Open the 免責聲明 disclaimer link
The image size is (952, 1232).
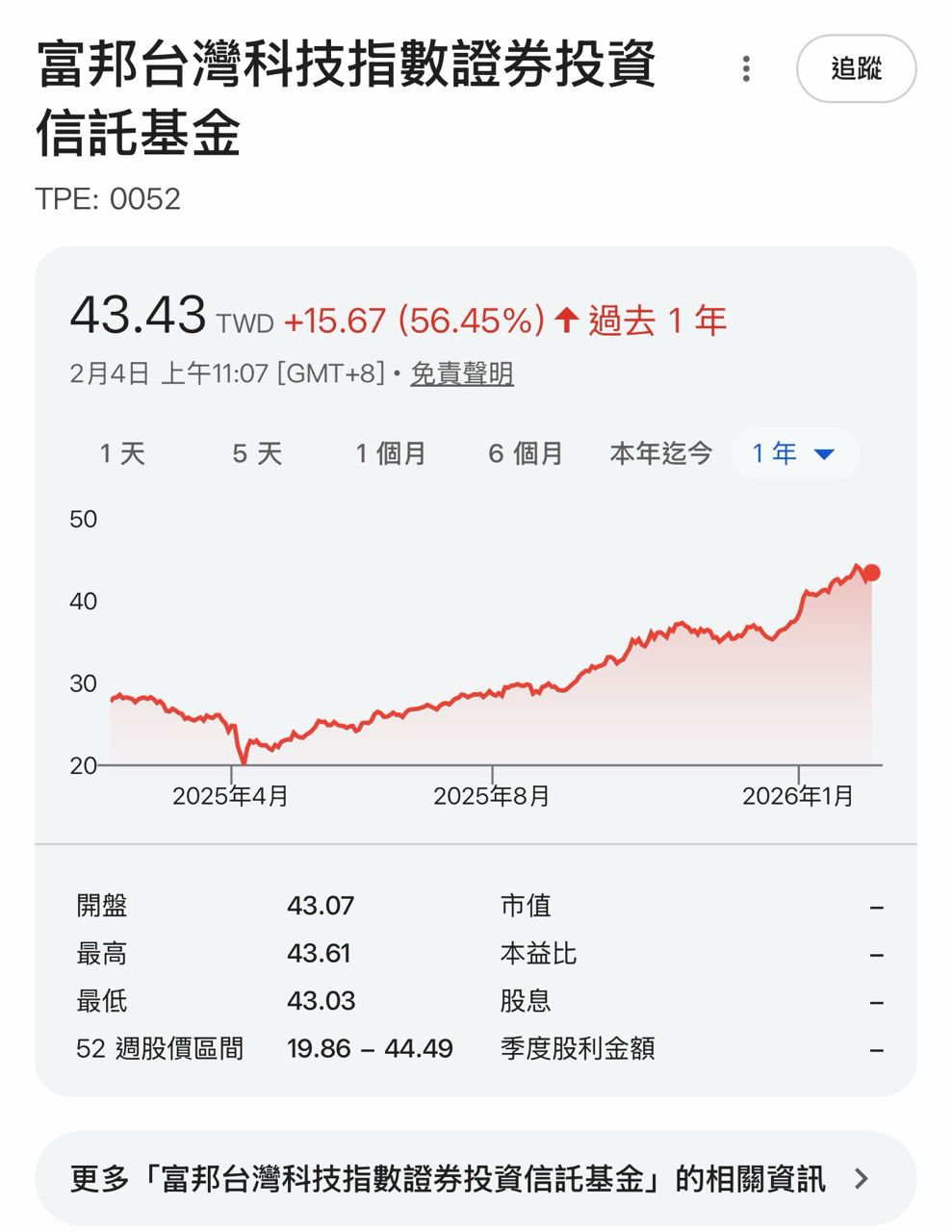coord(462,373)
